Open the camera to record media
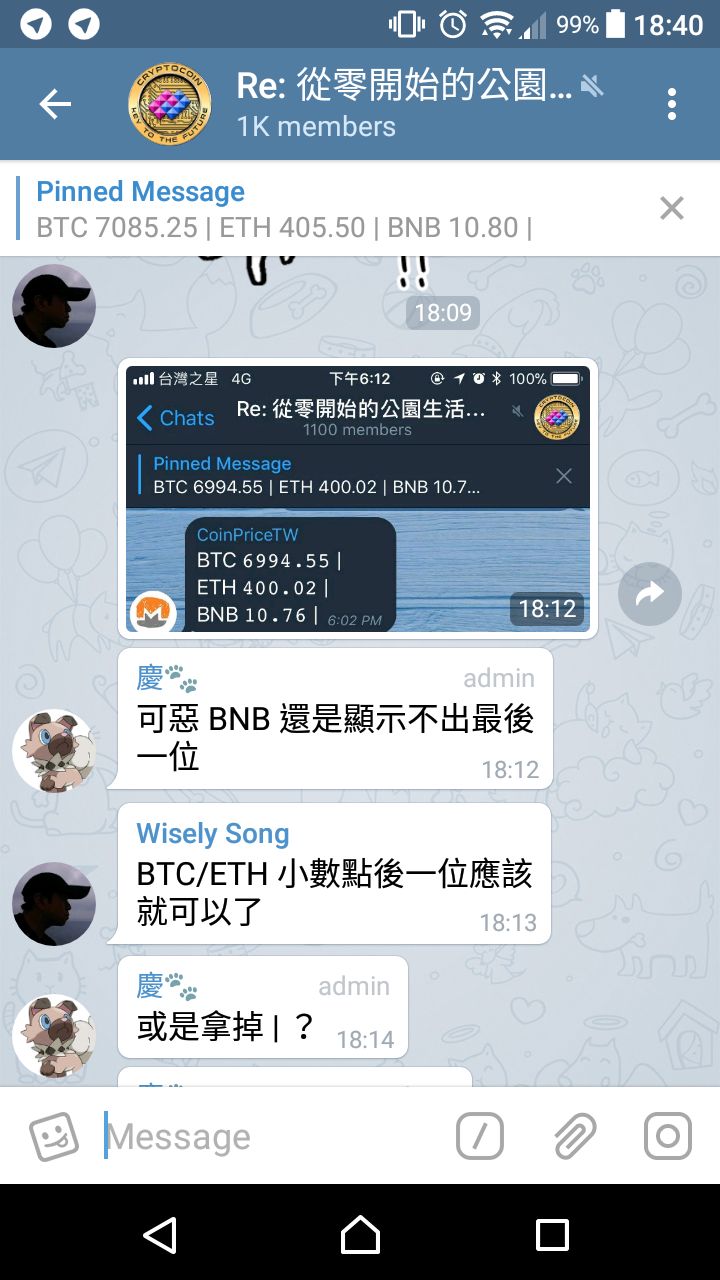The height and width of the screenshot is (1280, 720). click(x=668, y=1136)
